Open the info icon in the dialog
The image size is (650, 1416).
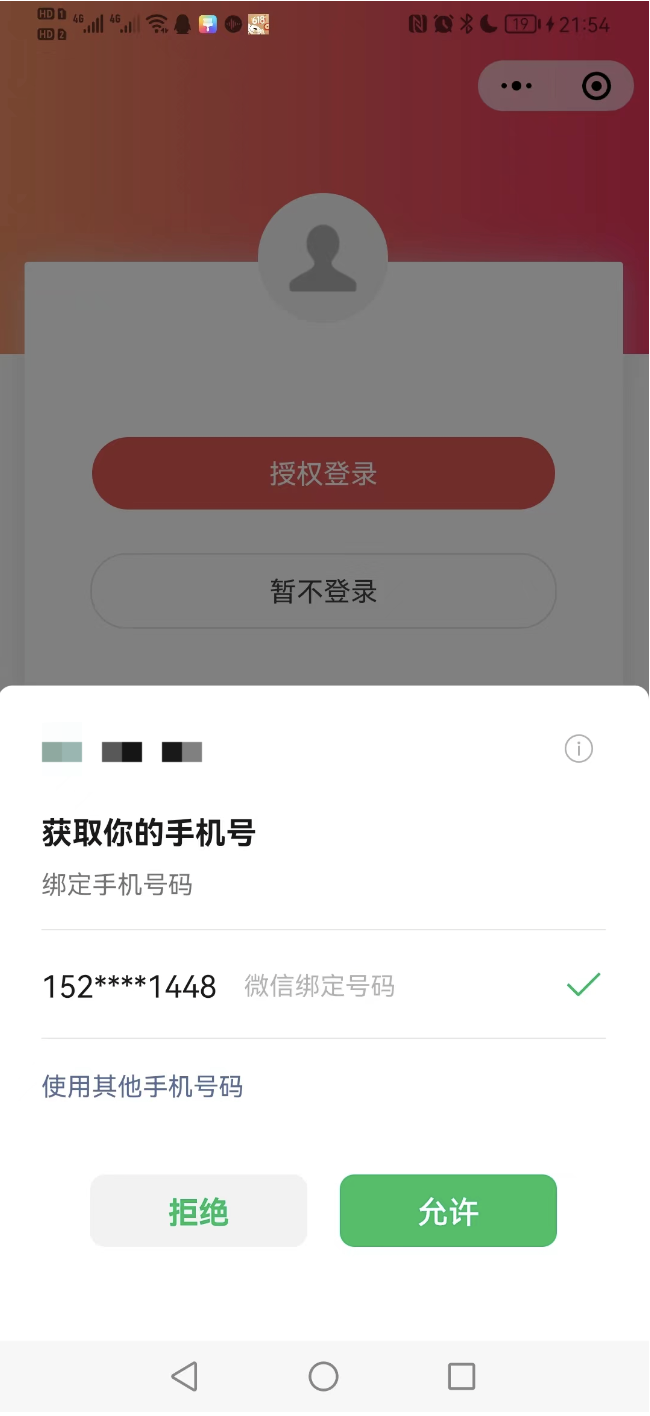[579, 748]
